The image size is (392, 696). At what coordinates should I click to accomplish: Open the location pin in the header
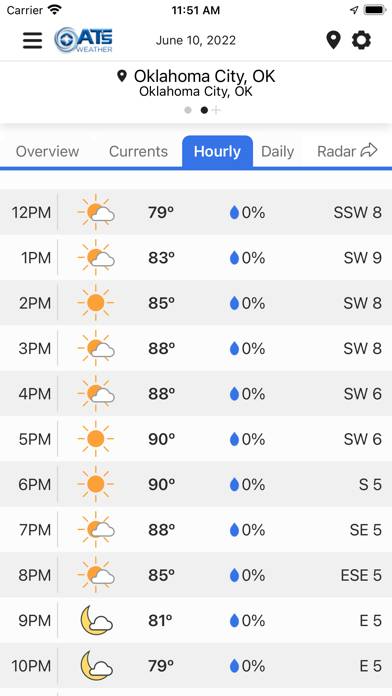pyautogui.click(x=333, y=40)
